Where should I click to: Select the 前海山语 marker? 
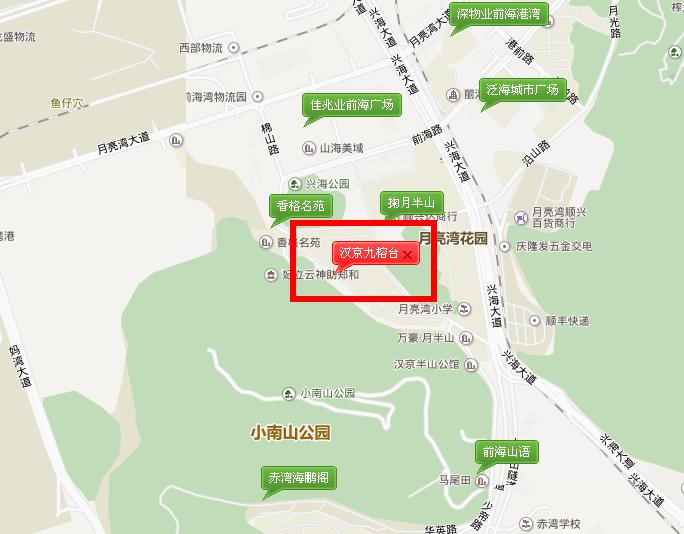point(506,452)
